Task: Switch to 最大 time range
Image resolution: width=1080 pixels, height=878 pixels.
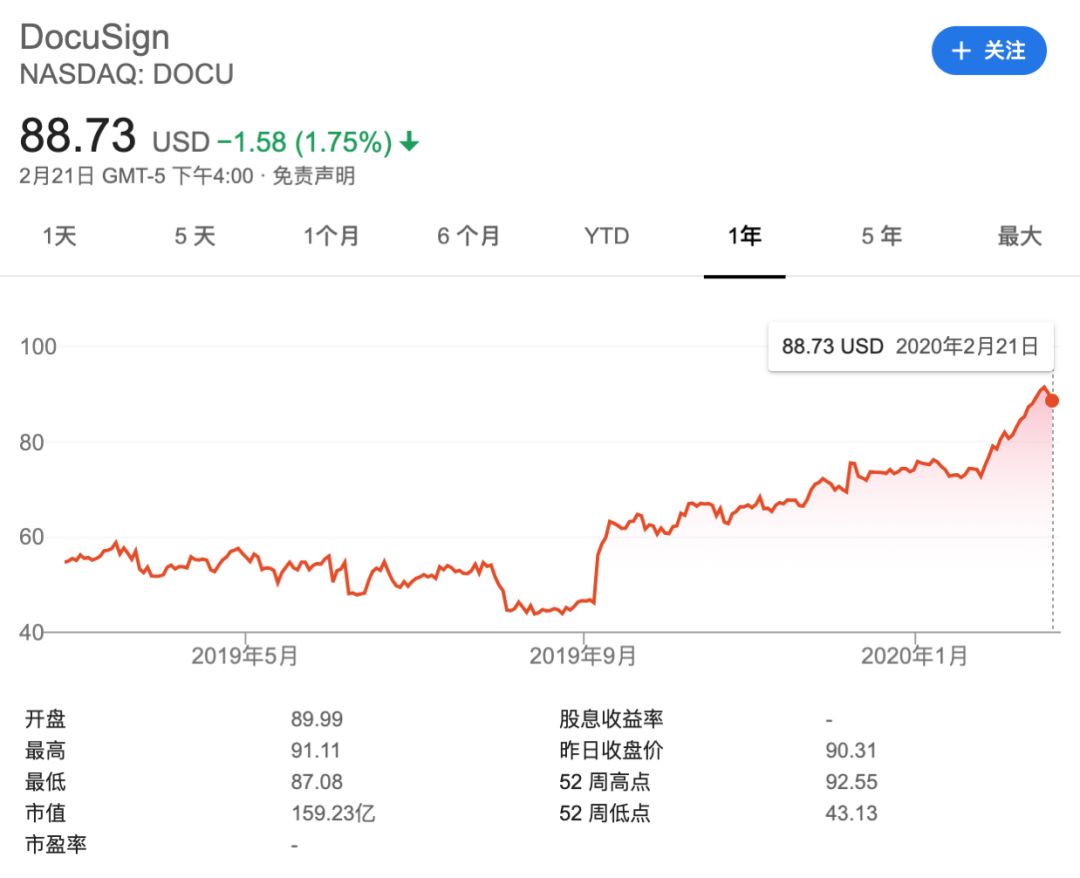Action: [1019, 236]
